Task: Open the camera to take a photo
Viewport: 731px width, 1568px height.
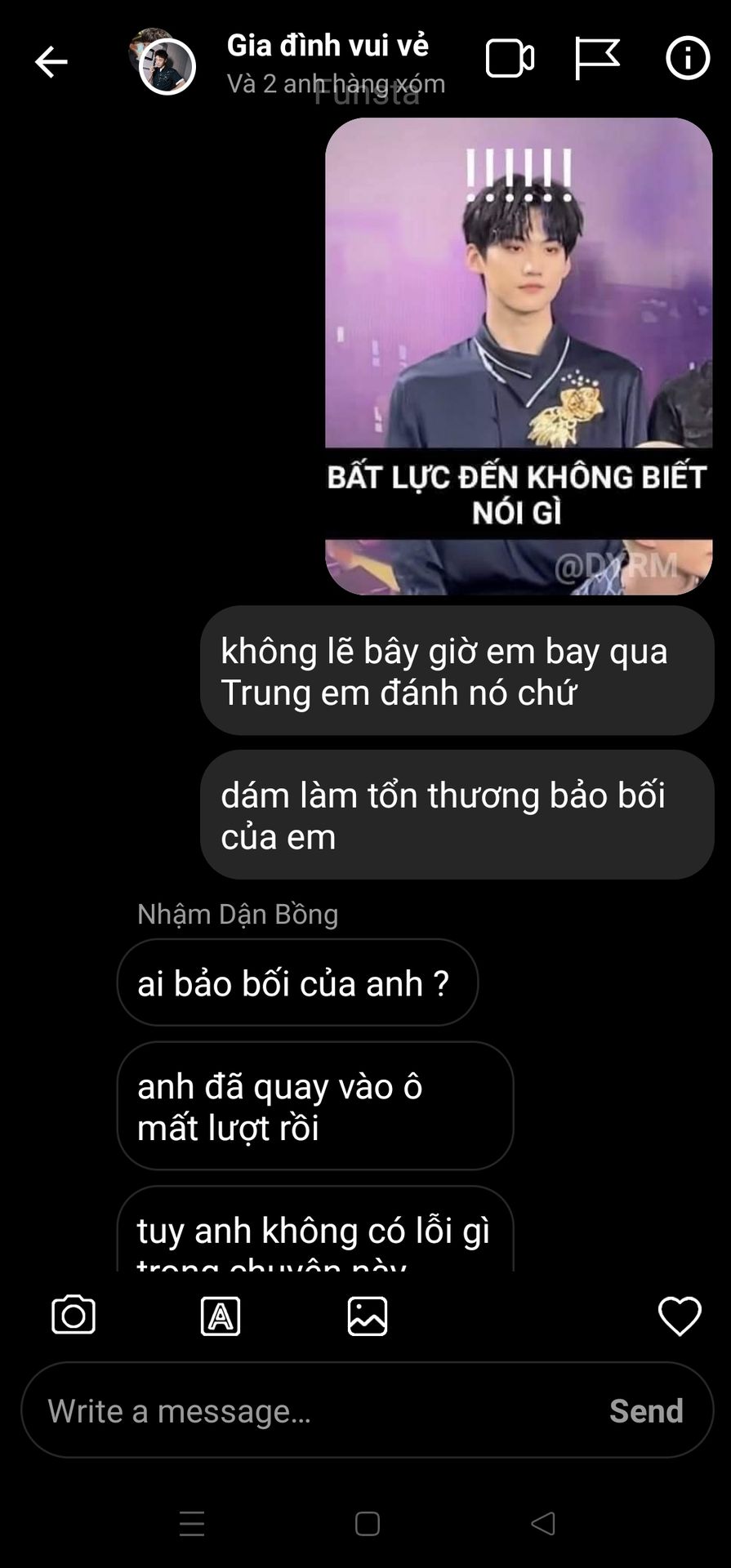Action: click(74, 1316)
